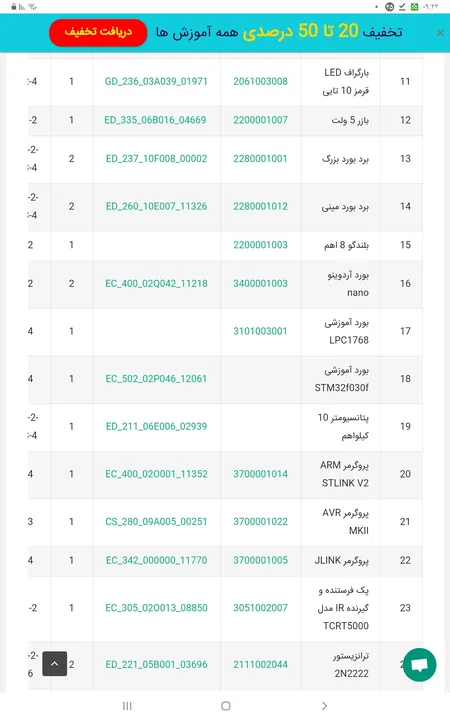The width and height of the screenshot is (450, 720).
Task: Open product code 2061003008
Action: 260,81
